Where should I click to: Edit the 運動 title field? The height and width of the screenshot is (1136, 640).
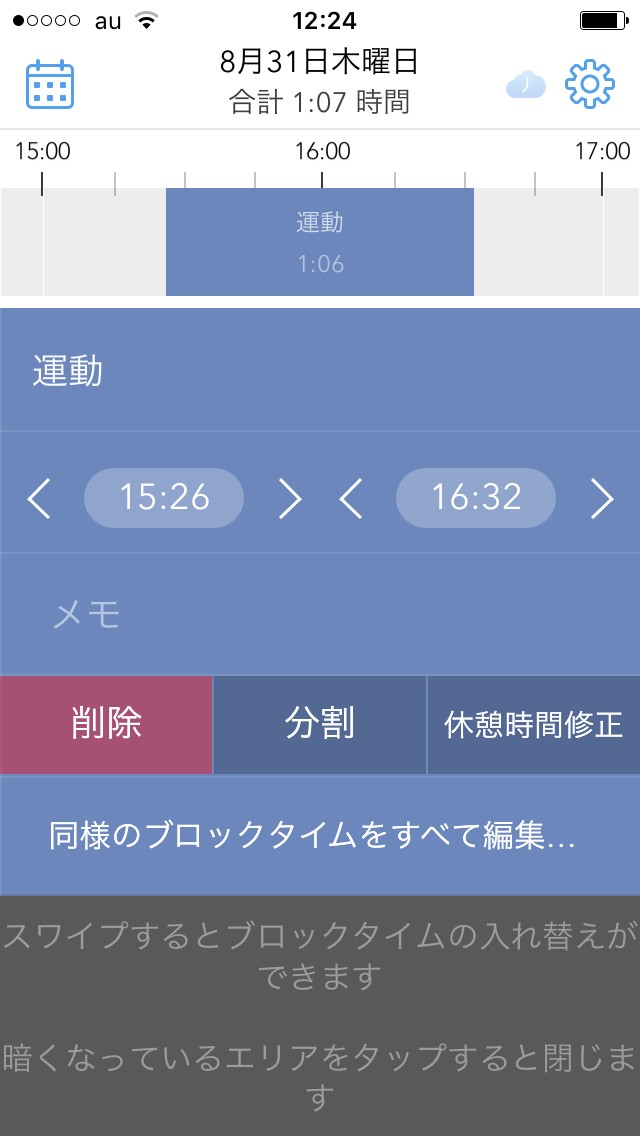319,371
